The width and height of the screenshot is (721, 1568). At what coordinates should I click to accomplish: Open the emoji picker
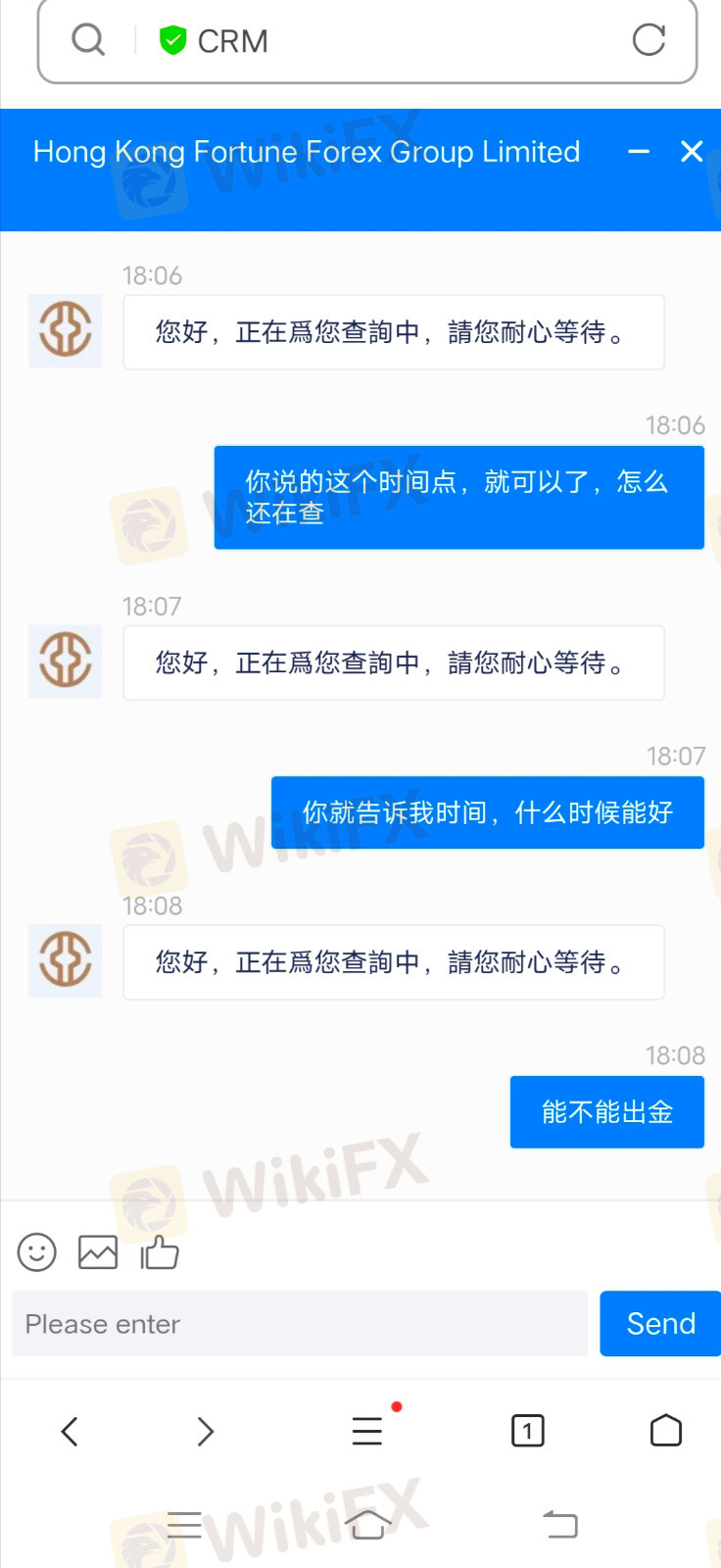(x=37, y=1251)
